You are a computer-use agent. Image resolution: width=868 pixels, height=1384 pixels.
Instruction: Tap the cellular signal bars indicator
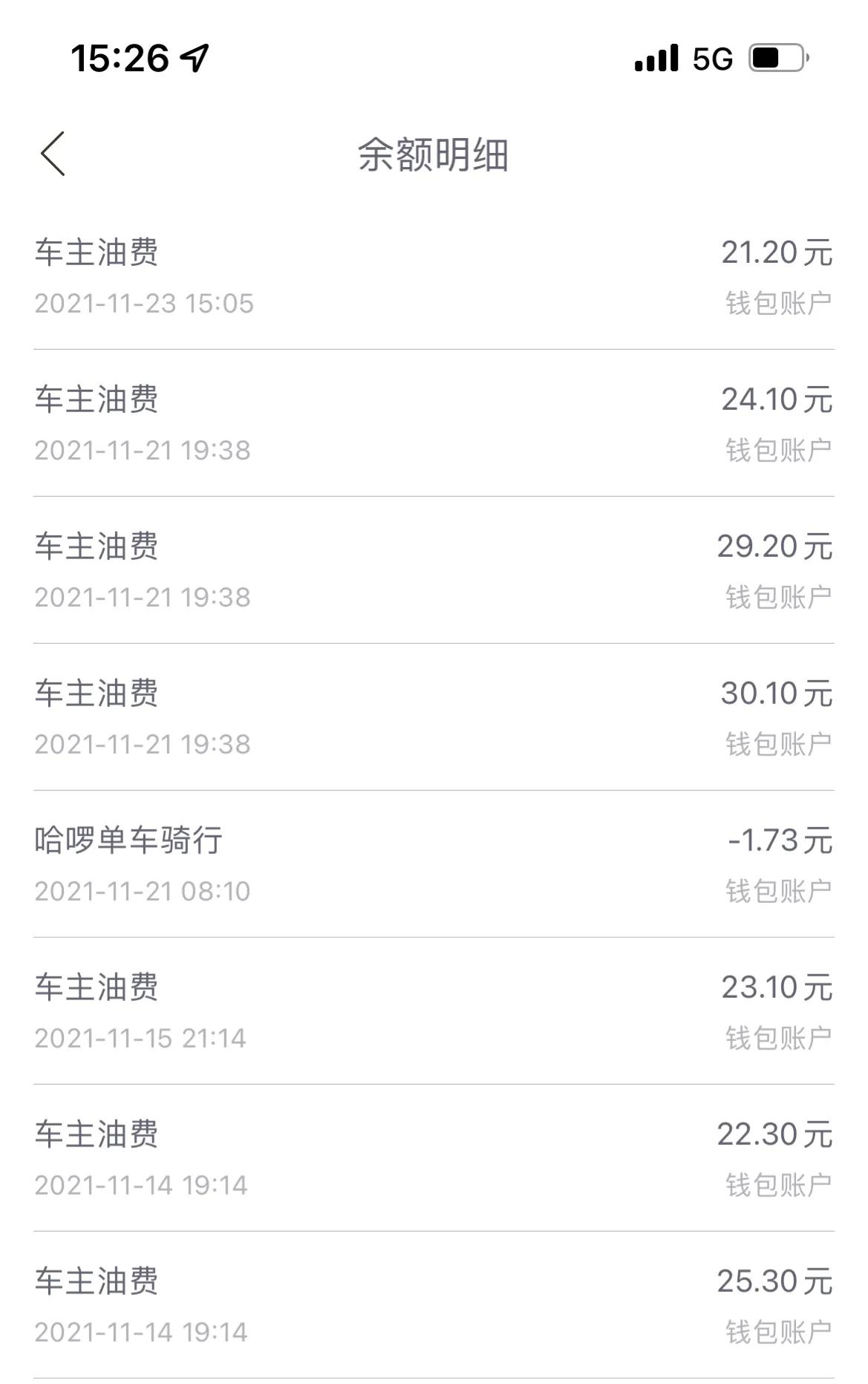coord(656,58)
